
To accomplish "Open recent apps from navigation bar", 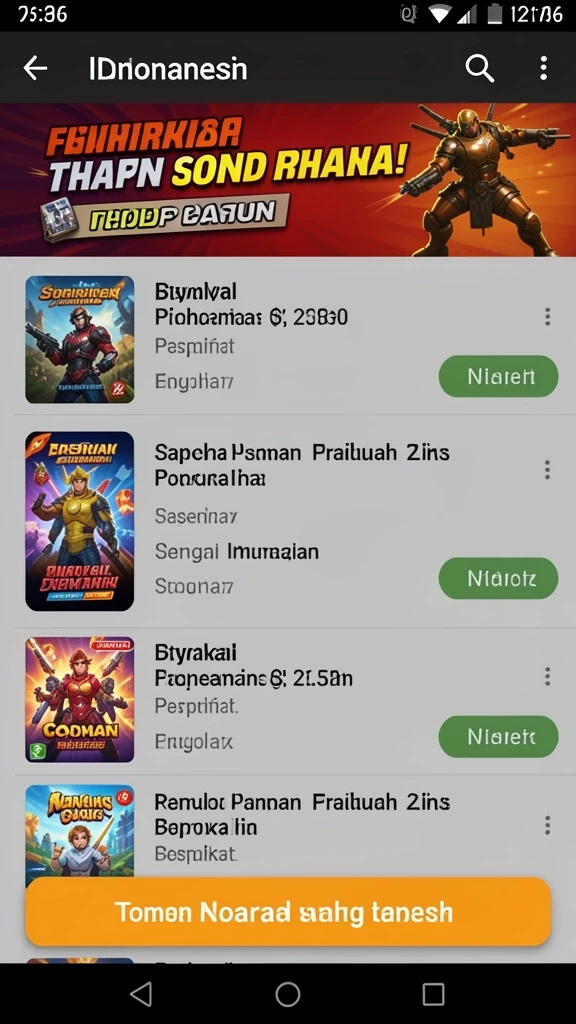I will click(x=433, y=994).
